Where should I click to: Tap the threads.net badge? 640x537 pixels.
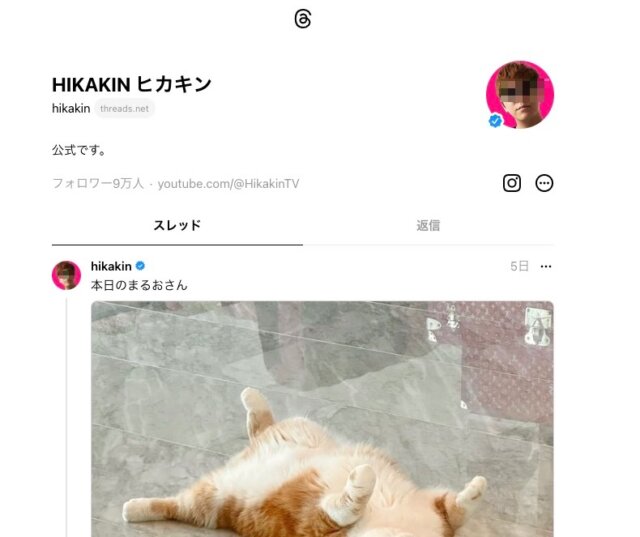[x=125, y=108]
